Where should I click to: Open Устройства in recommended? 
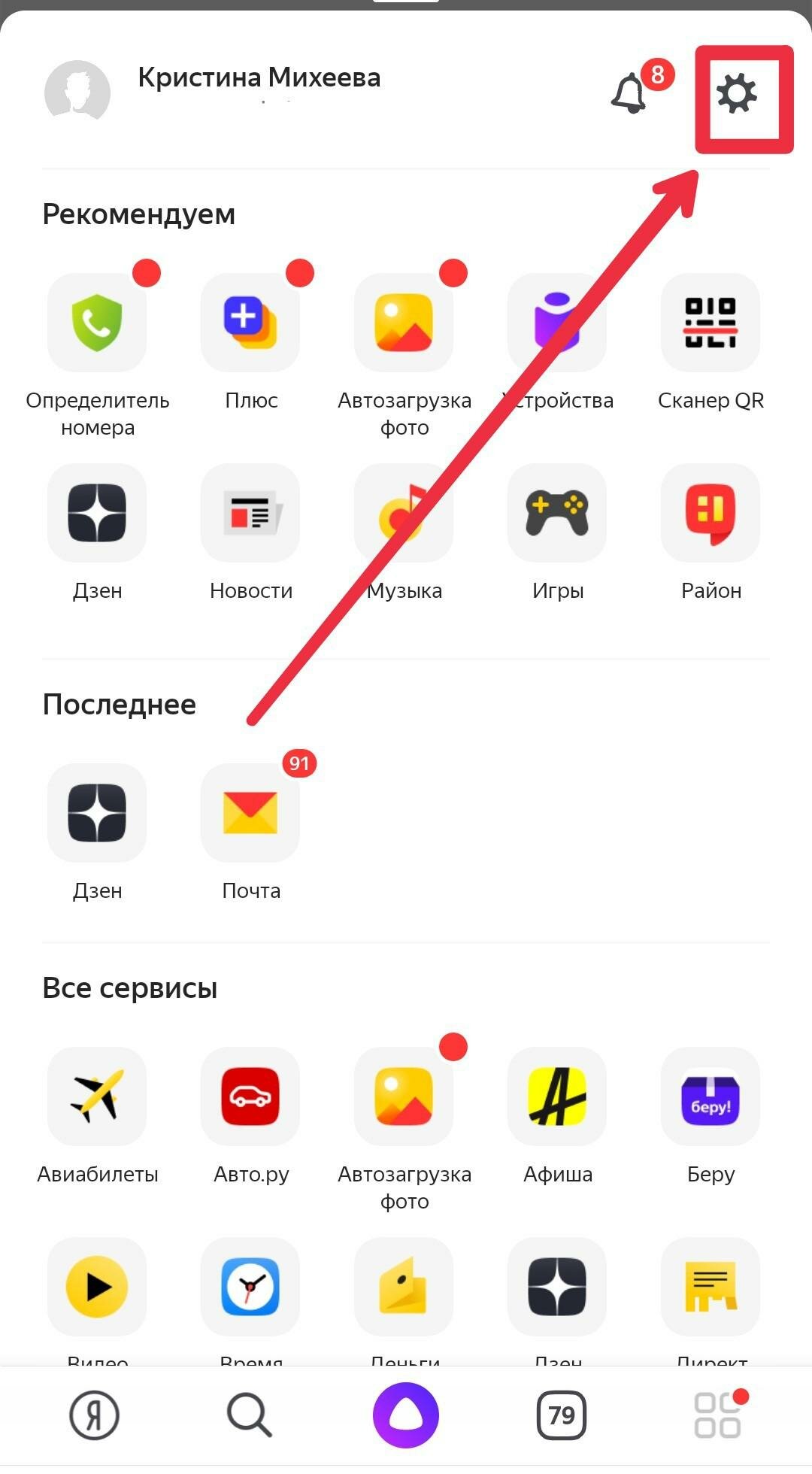point(557,323)
